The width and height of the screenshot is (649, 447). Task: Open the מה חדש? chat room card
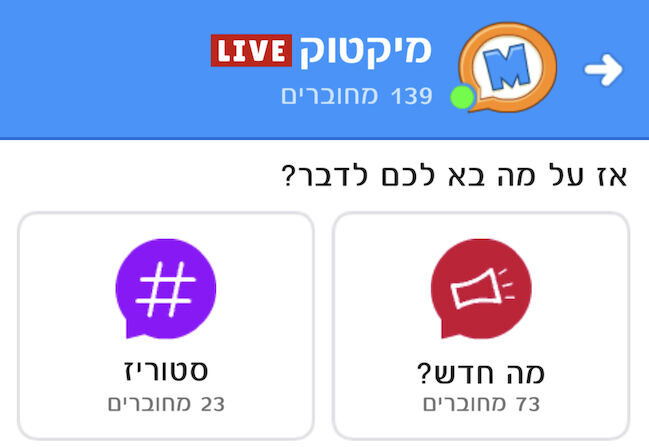[x=480, y=325]
